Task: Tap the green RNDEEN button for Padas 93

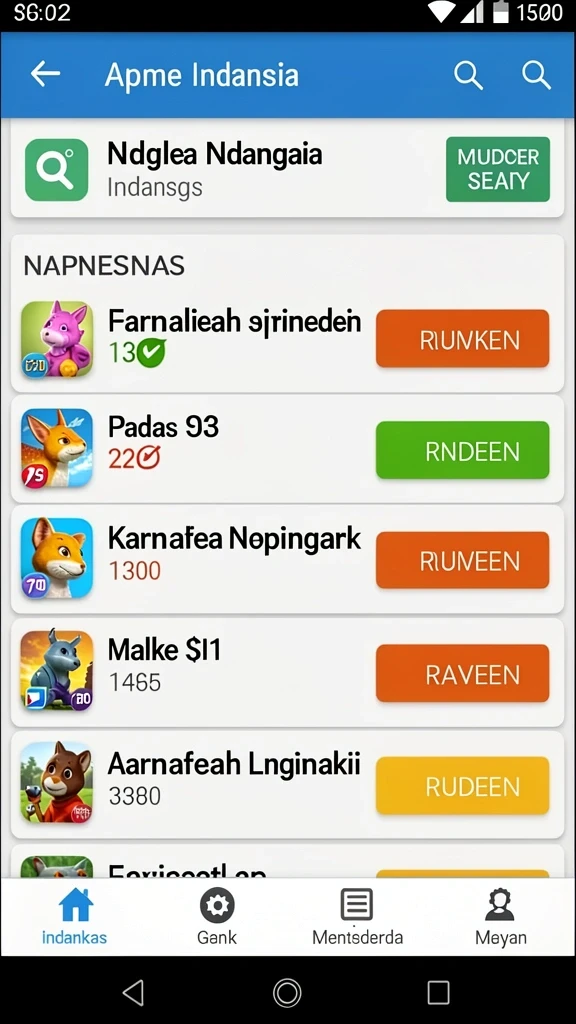Action: pyautogui.click(x=462, y=451)
